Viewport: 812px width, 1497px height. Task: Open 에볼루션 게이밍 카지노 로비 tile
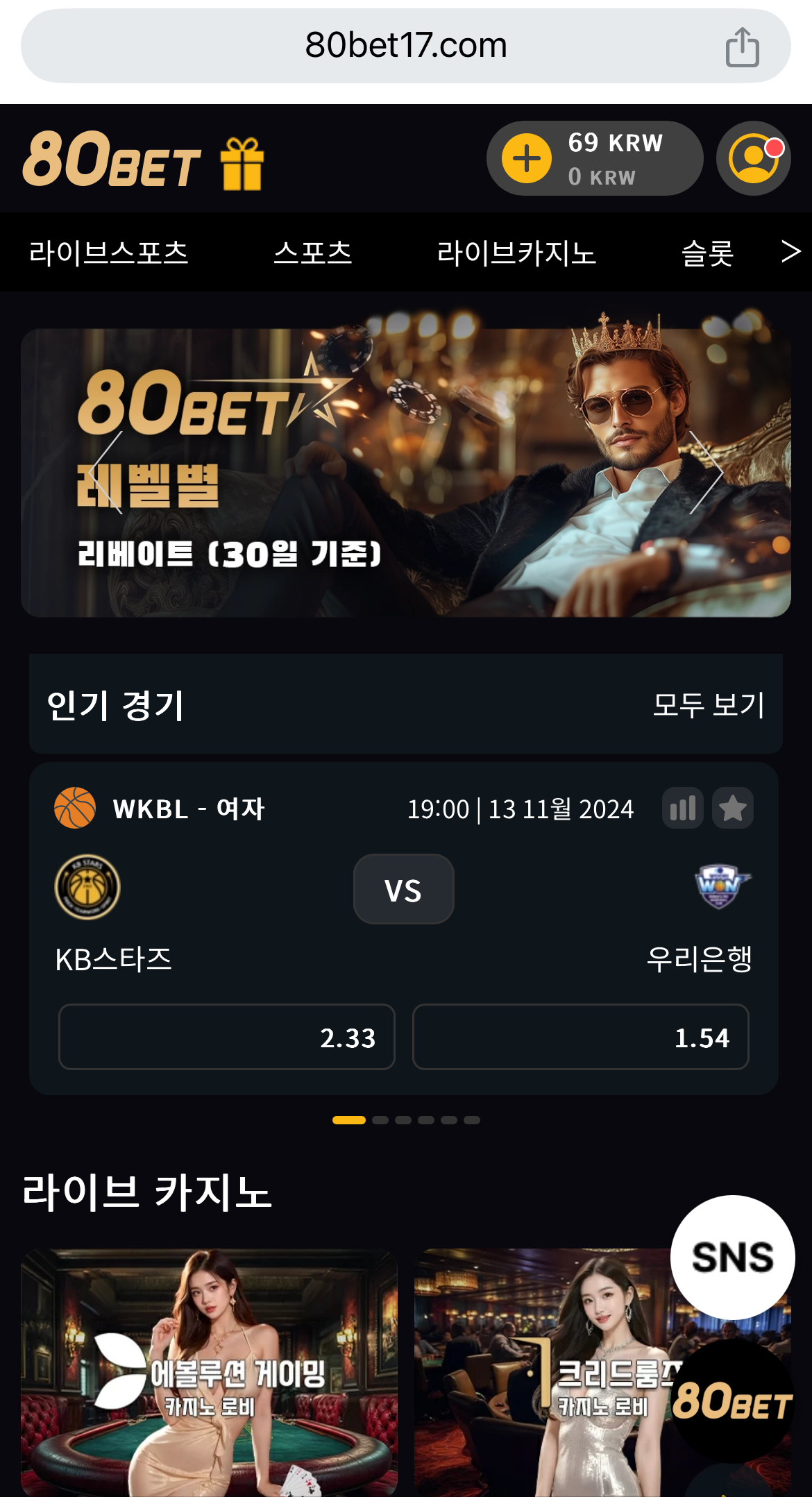coord(209,1373)
